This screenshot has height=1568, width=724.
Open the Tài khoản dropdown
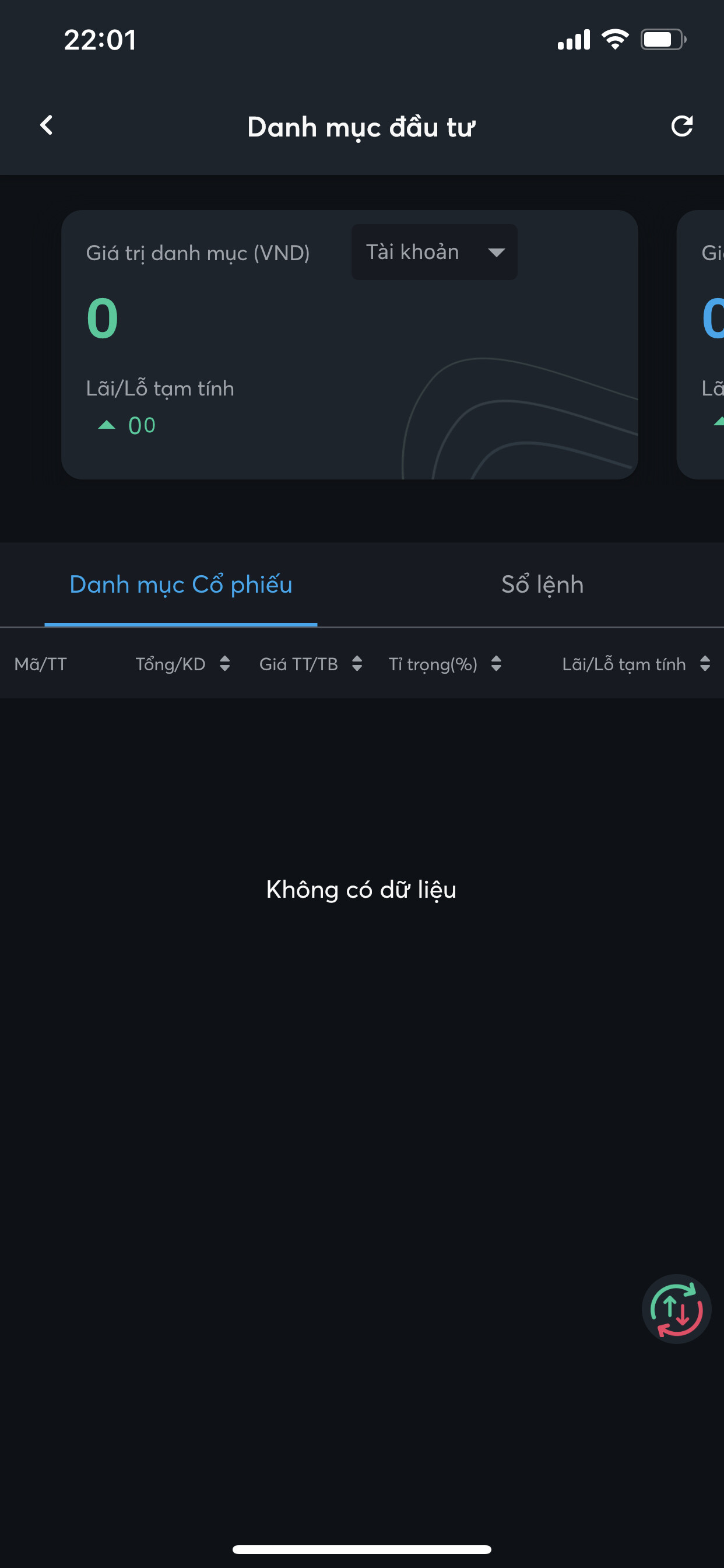434,252
